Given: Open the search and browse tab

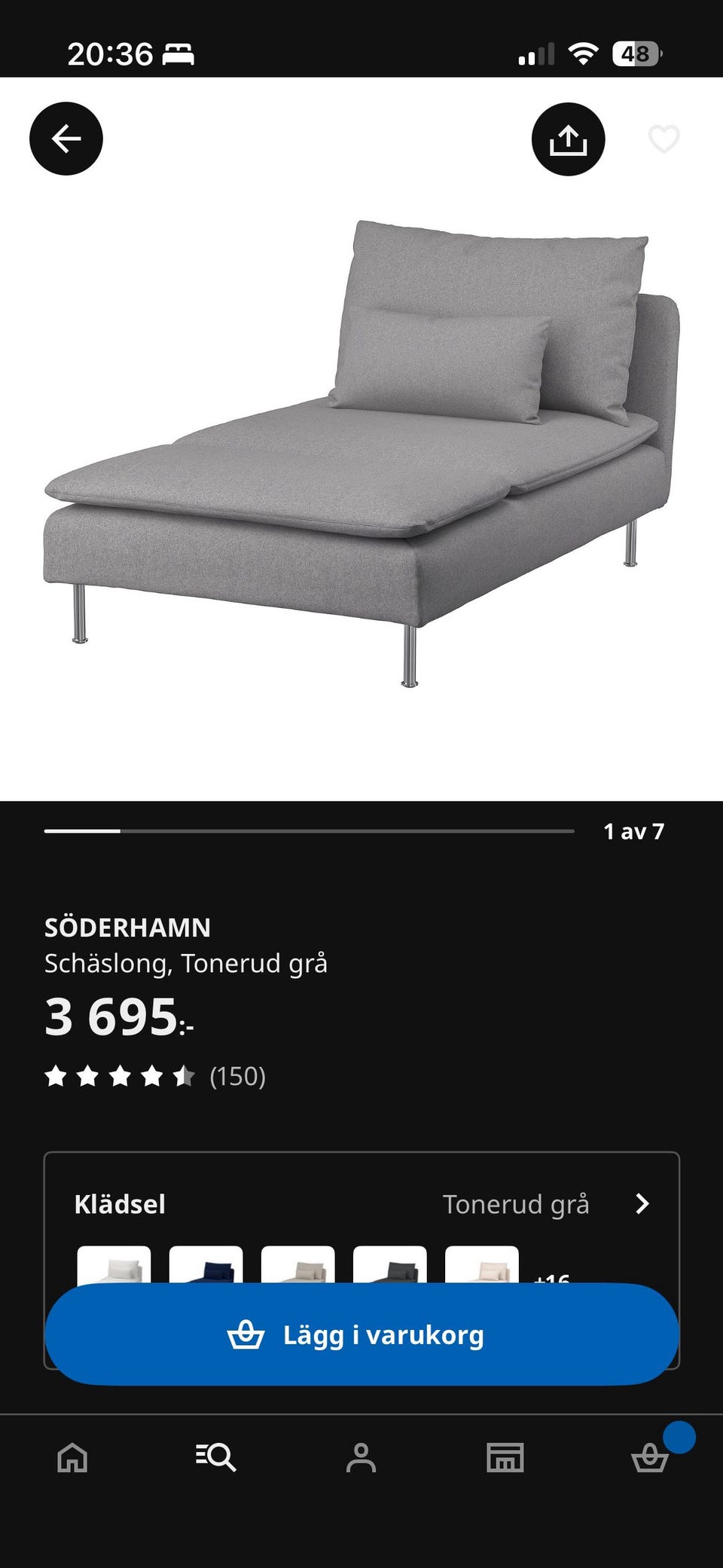Looking at the screenshot, I should [x=216, y=1457].
